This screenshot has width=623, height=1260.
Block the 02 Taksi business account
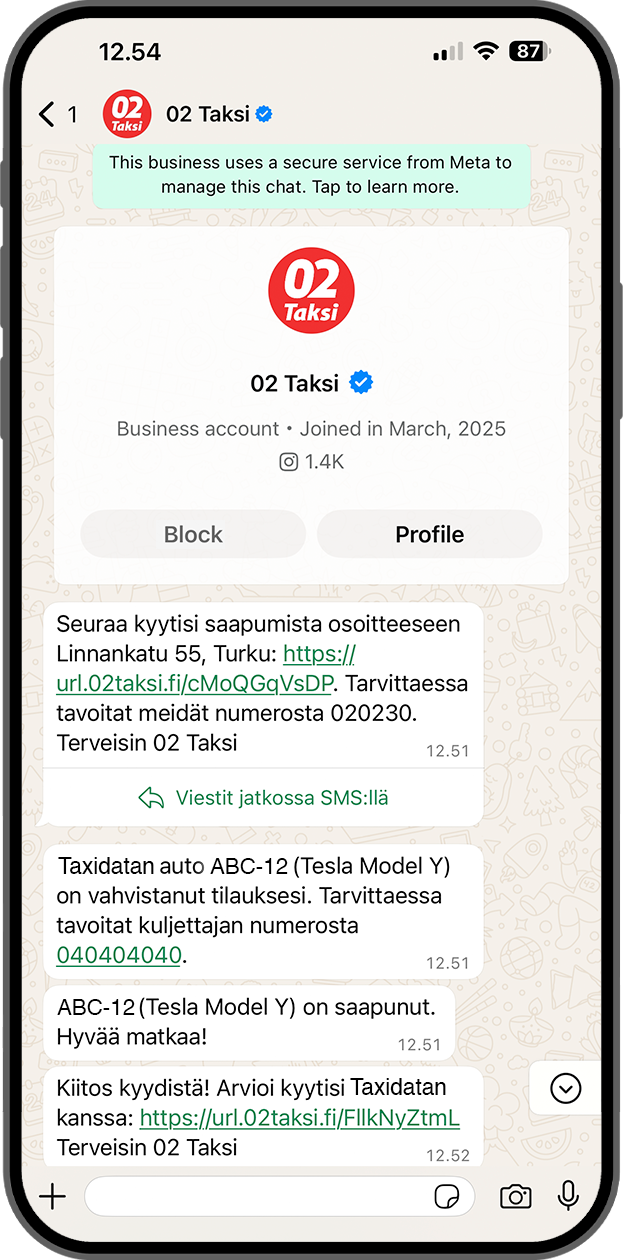coord(193,534)
